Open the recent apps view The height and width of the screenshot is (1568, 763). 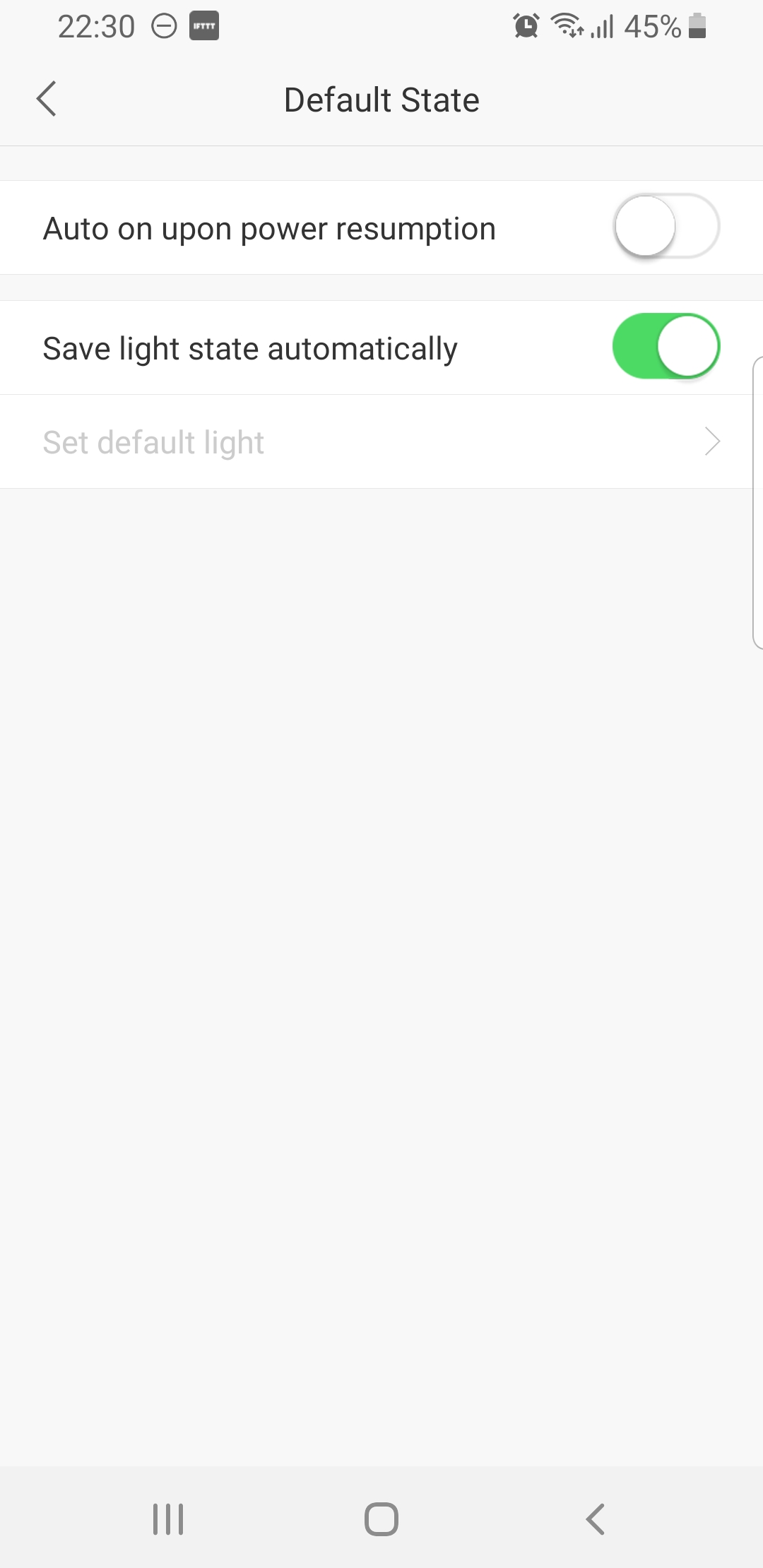tap(168, 1519)
